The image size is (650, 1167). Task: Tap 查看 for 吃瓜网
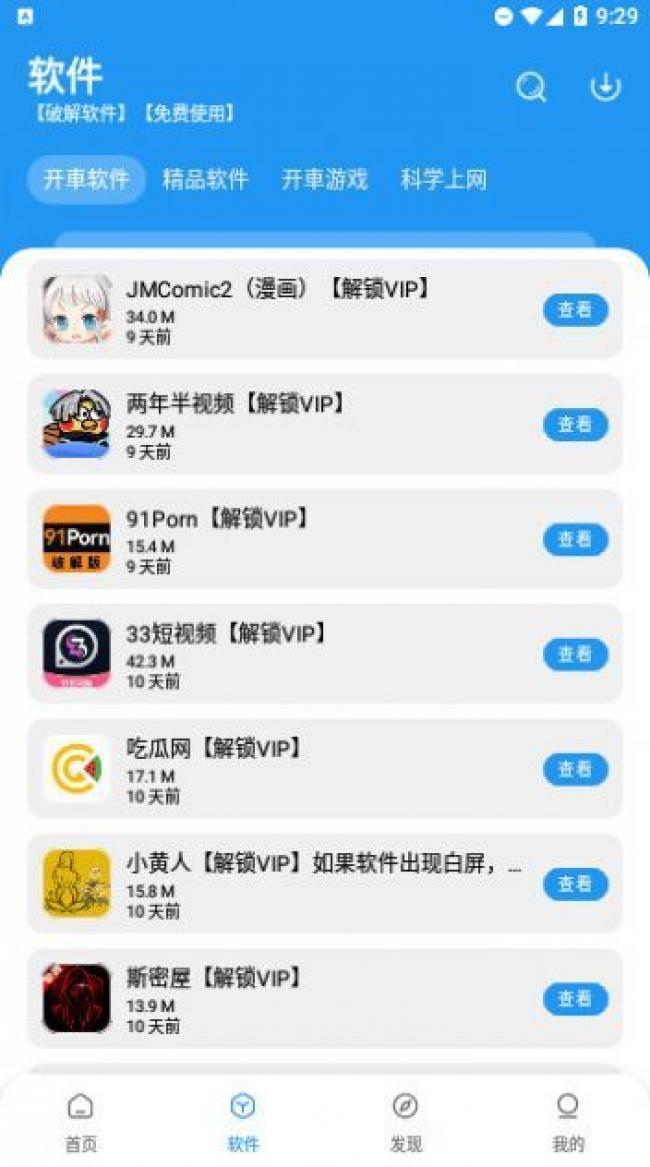point(575,769)
